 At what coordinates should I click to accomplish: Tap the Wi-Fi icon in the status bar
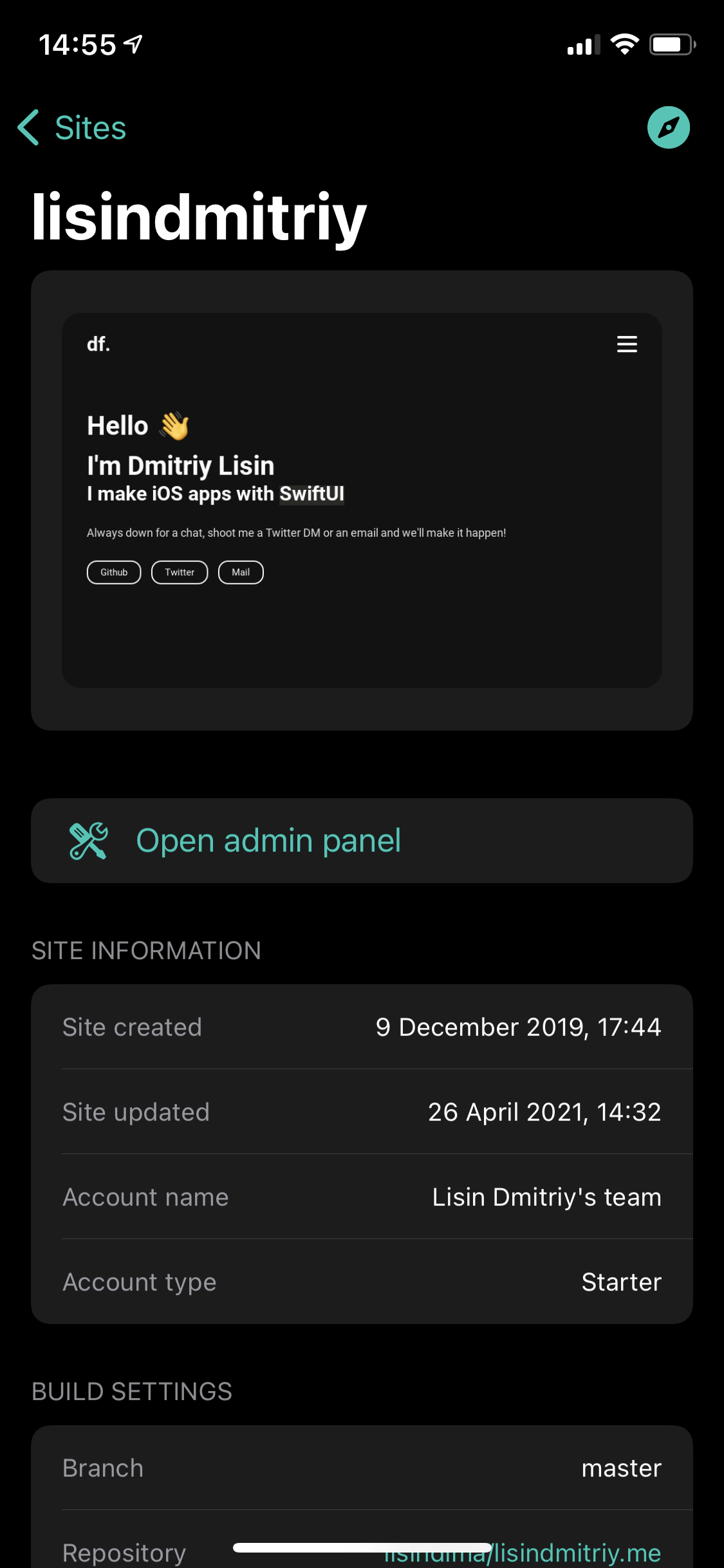click(x=622, y=42)
